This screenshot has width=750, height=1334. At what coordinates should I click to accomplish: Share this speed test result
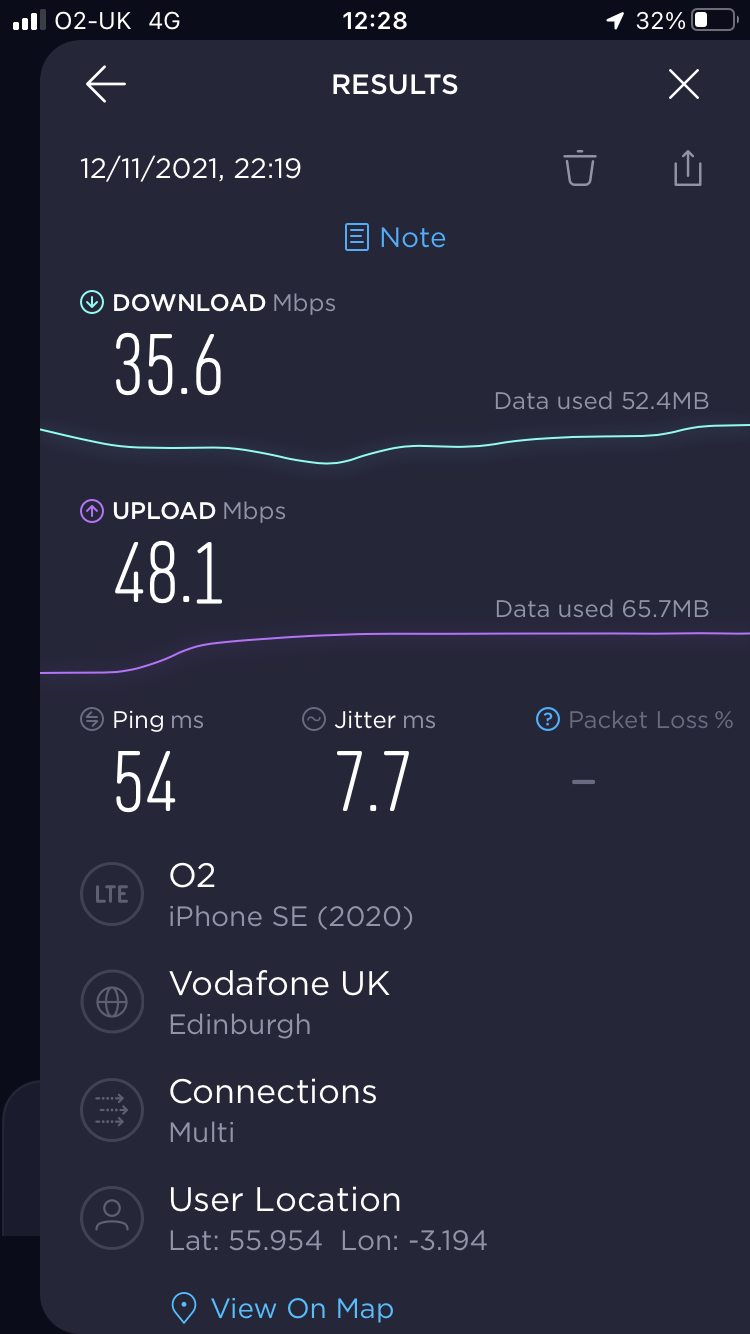click(687, 168)
